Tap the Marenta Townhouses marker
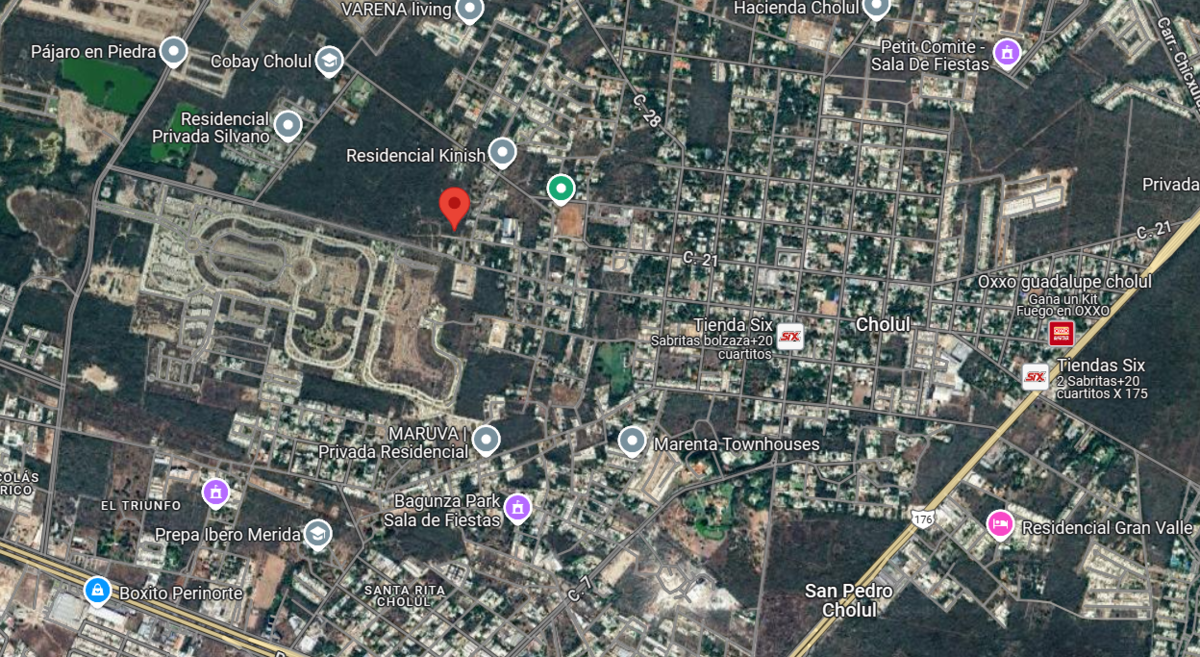The width and height of the screenshot is (1200, 657). tap(631, 440)
